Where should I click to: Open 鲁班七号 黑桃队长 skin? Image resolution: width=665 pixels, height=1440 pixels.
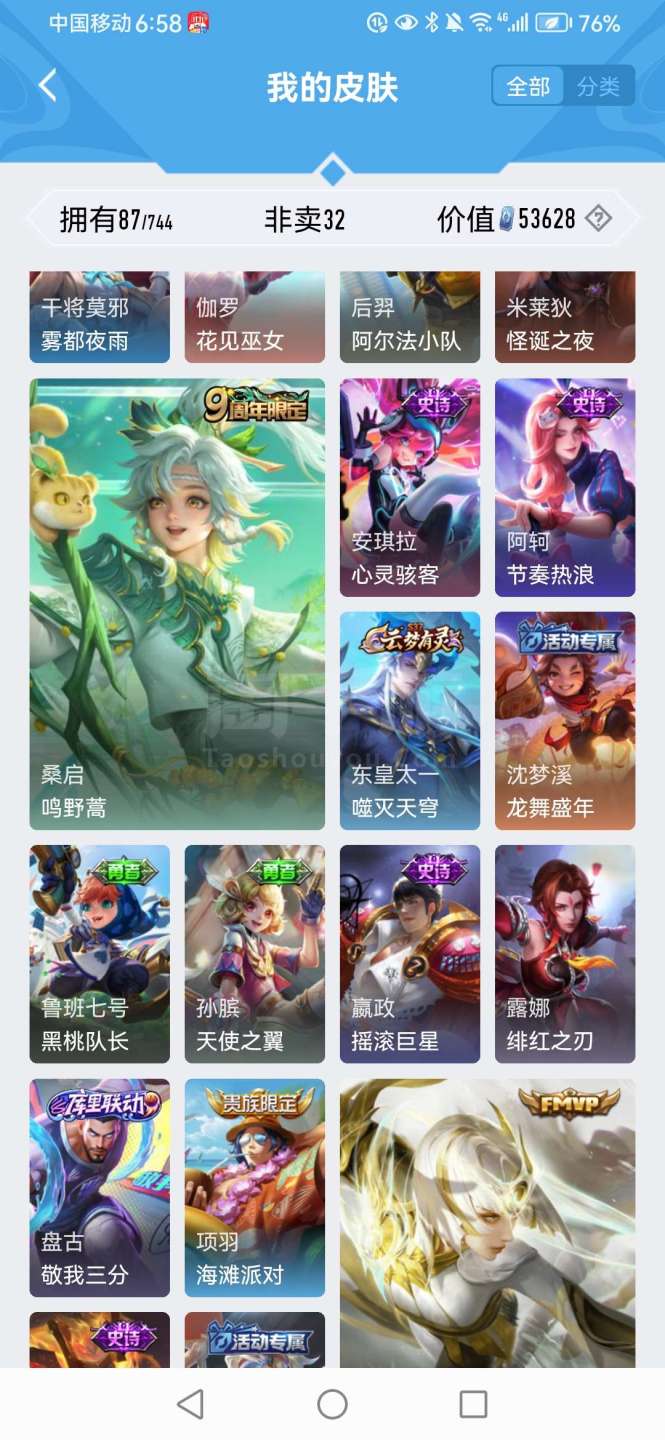tap(100, 953)
